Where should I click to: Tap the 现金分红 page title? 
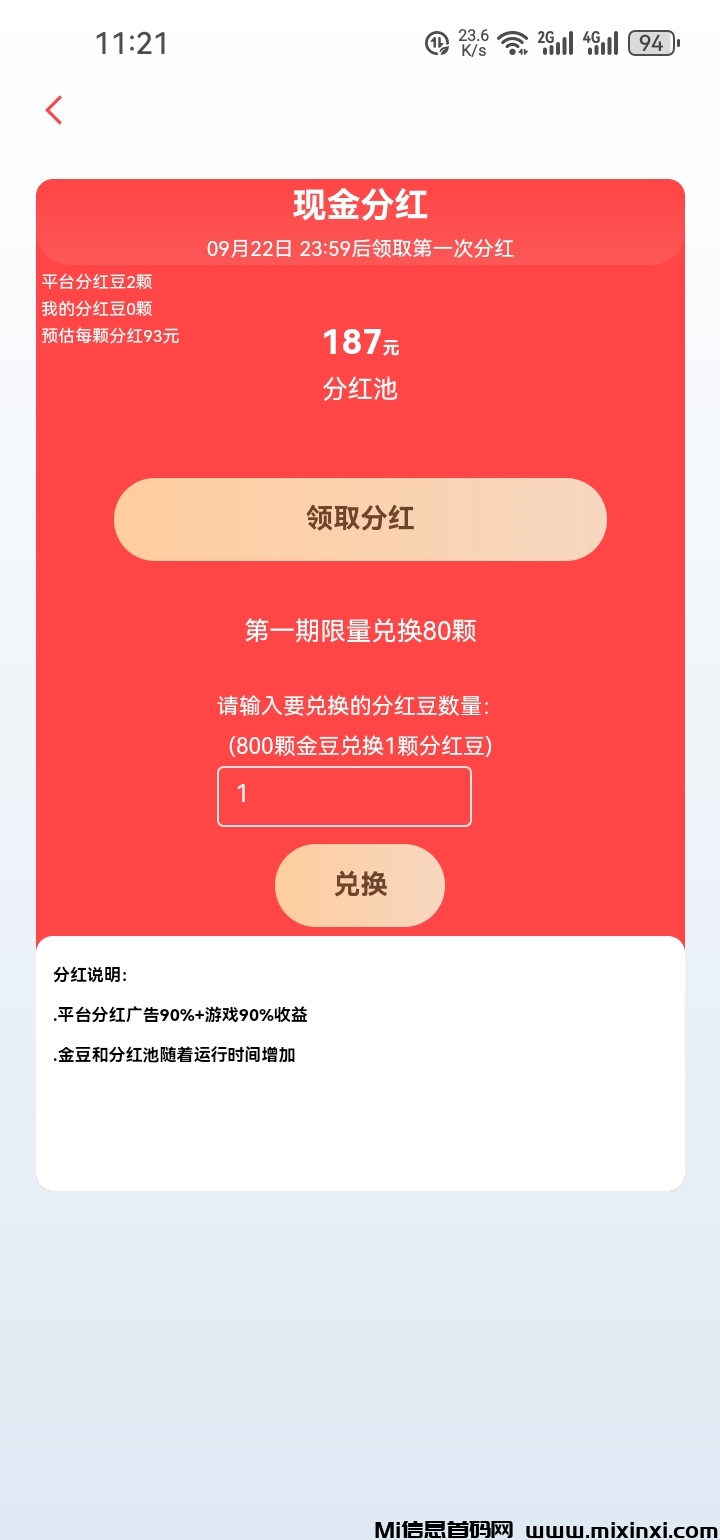click(360, 206)
